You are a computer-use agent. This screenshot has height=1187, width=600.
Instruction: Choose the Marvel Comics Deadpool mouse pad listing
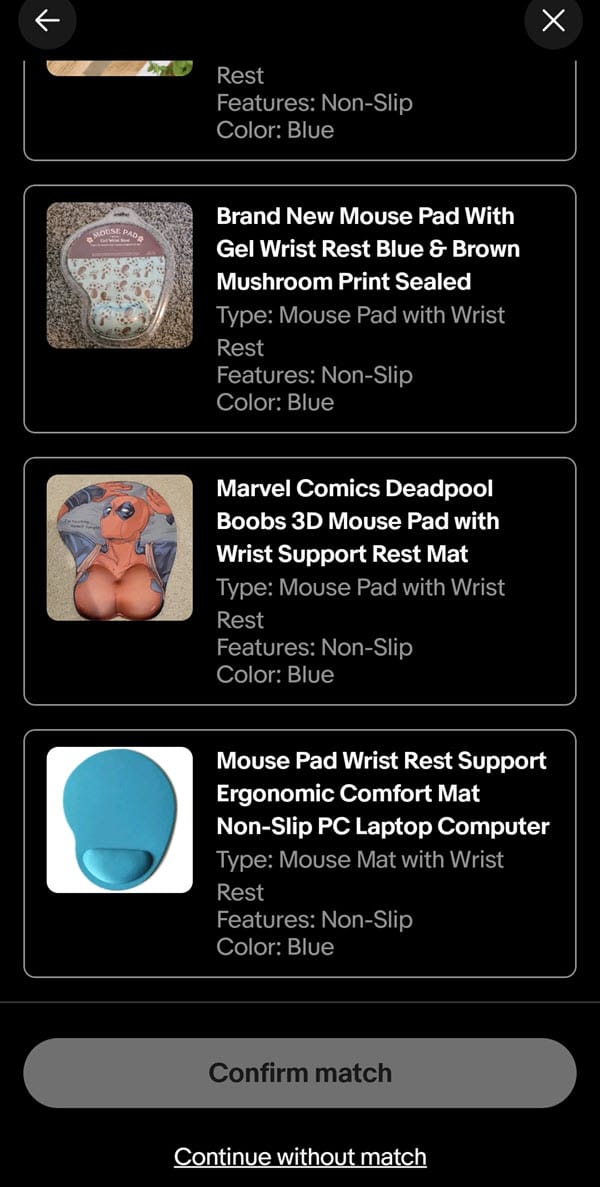300,581
